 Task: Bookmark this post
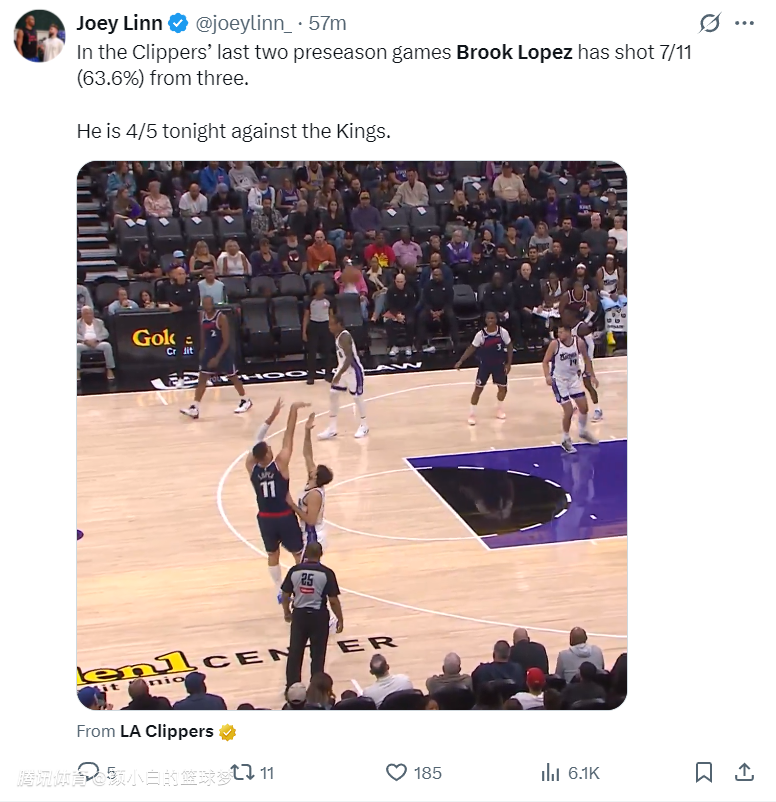point(704,772)
